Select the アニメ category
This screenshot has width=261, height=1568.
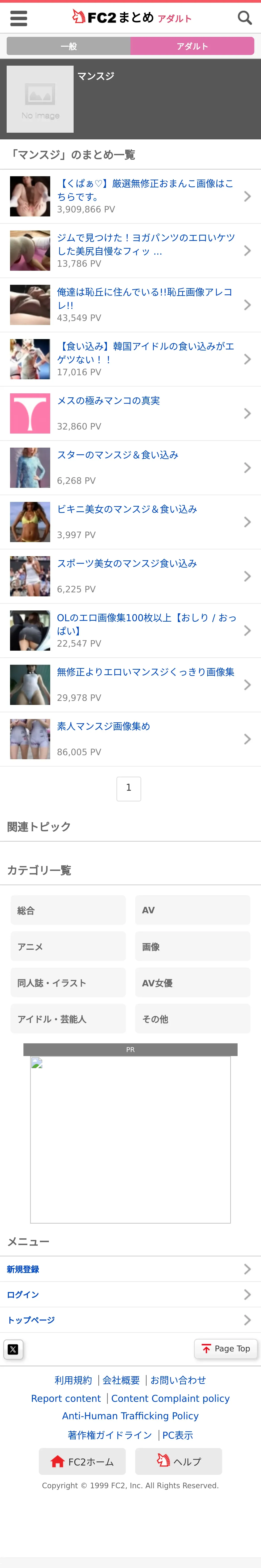pos(68,947)
